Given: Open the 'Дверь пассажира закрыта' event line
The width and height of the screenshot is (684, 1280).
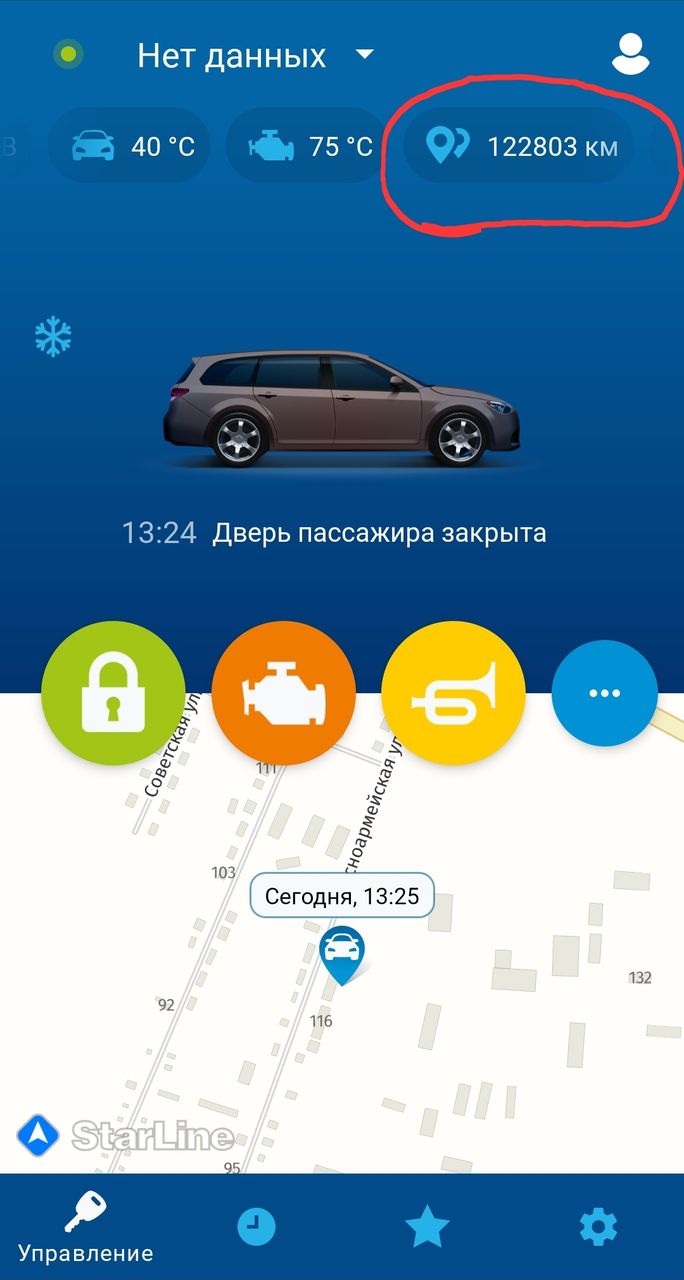Looking at the screenshot, I should click(334, 532).
